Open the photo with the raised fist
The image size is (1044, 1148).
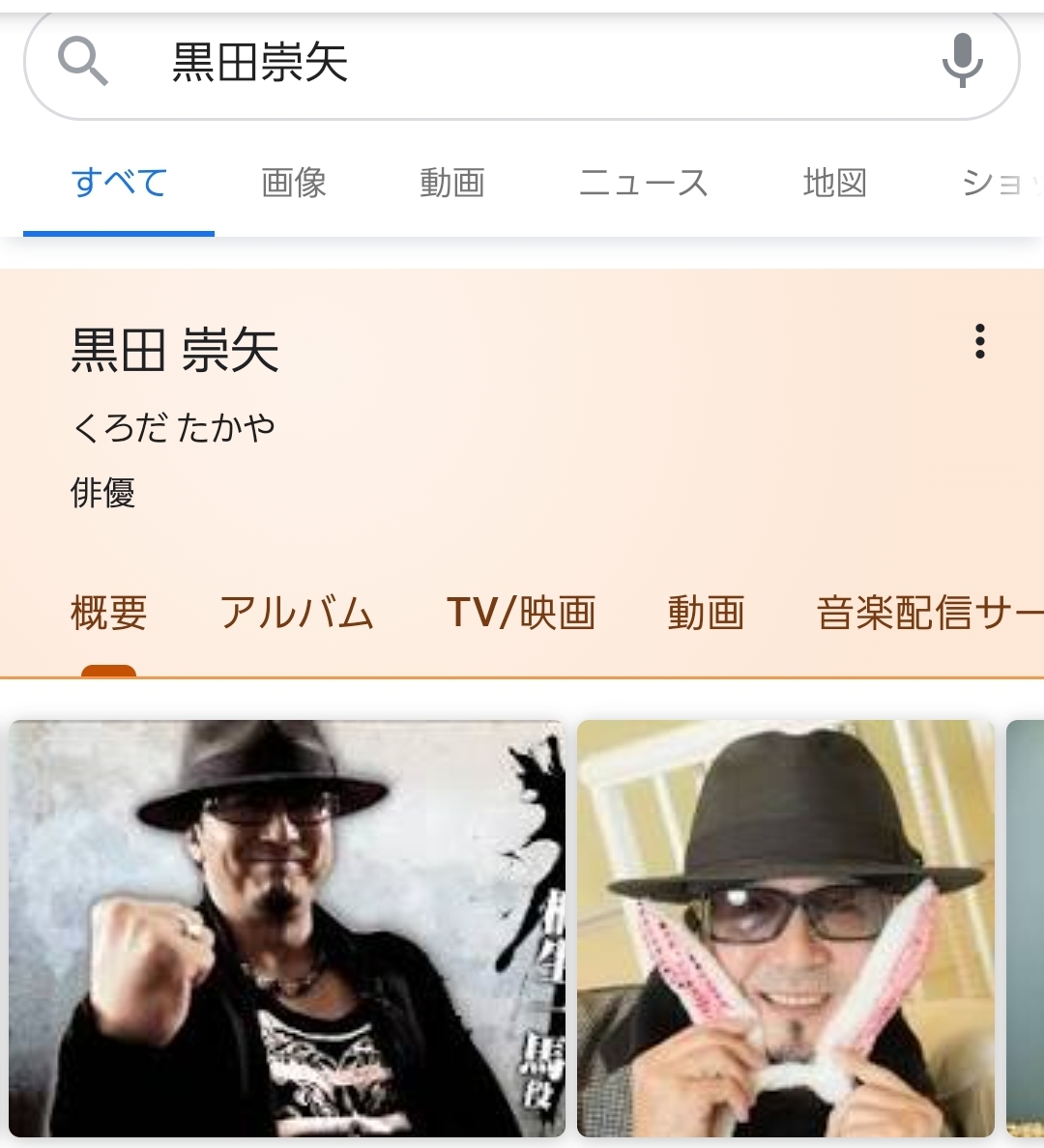[287, 928]
